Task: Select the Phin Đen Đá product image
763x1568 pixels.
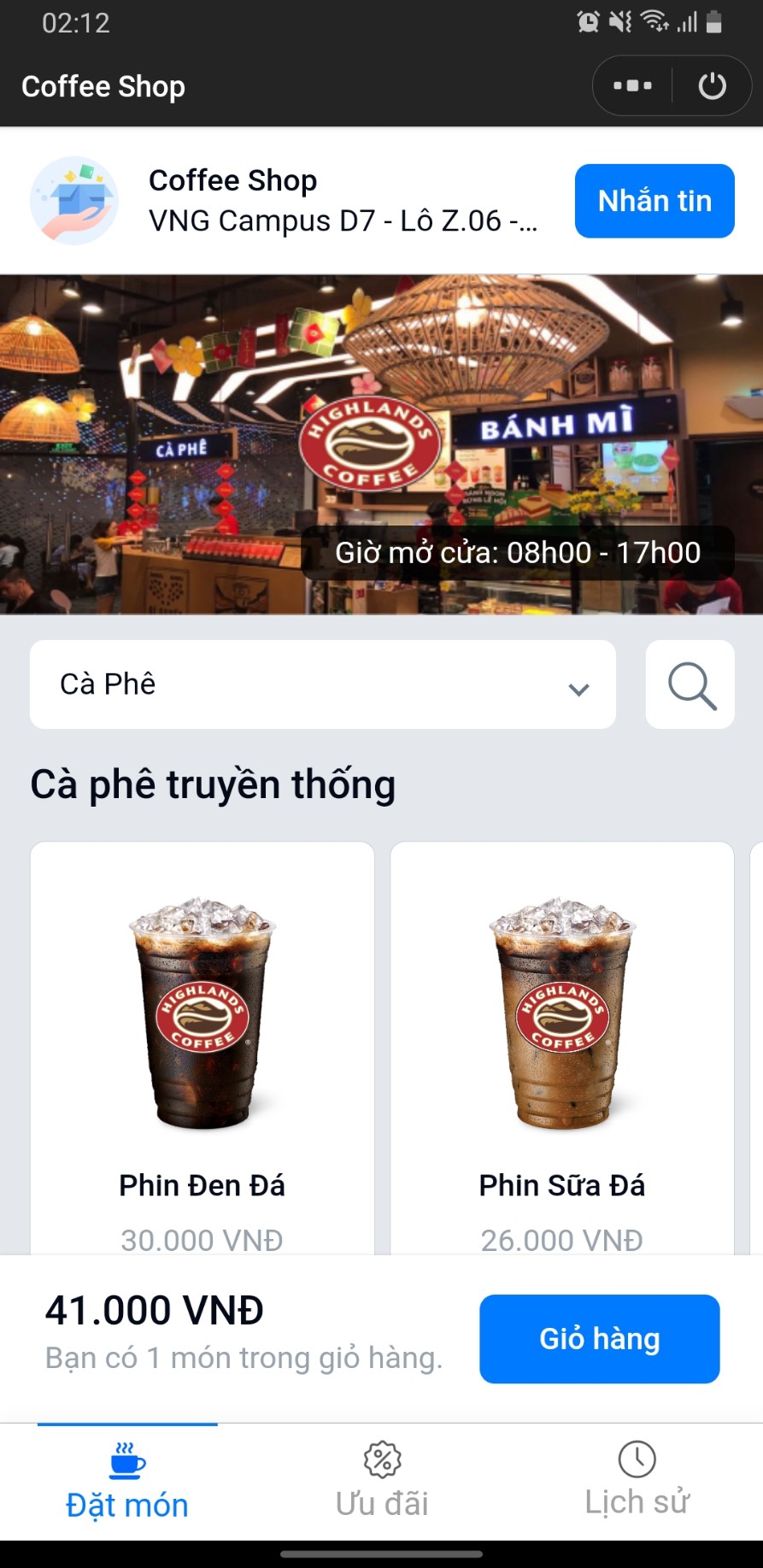Action: 202,1013
